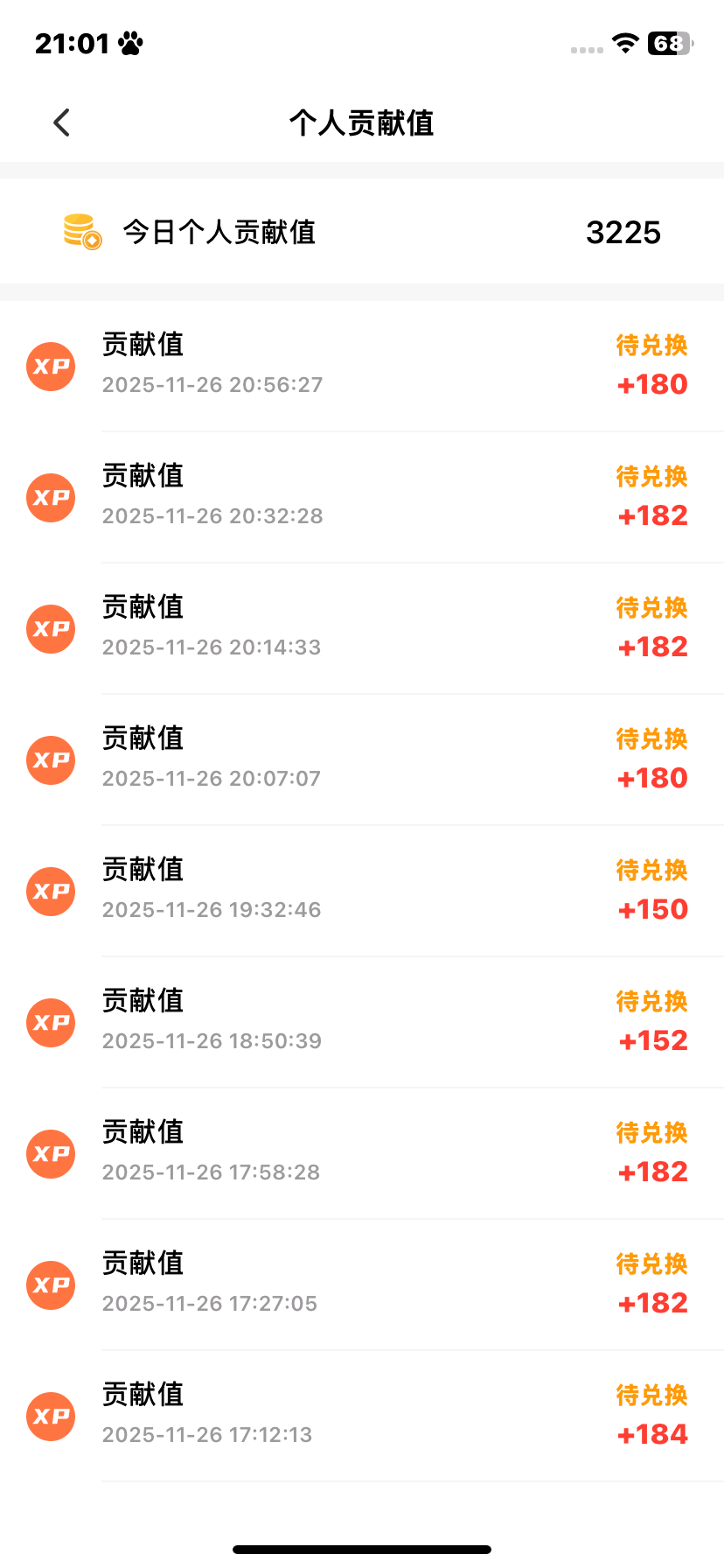724x1568 pixels.
Task: Tap the XP icon beside the 19:32:46 record
Action: pos(50,892)
